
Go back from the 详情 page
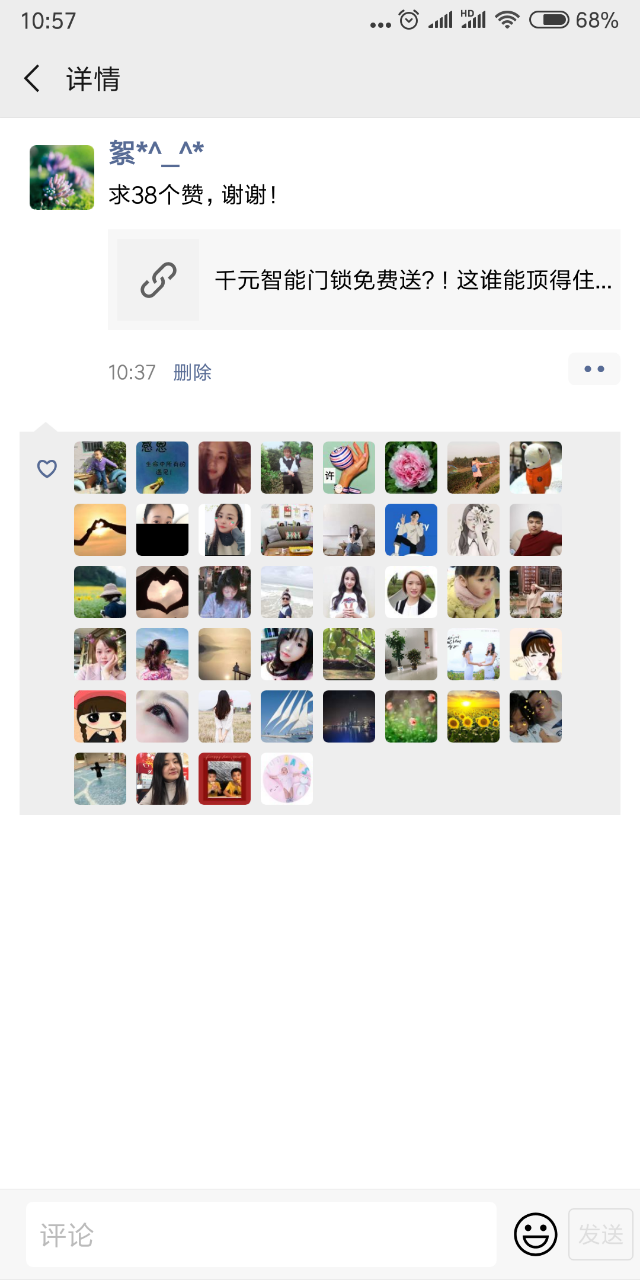pyautogui.click(x=32, y=79)
